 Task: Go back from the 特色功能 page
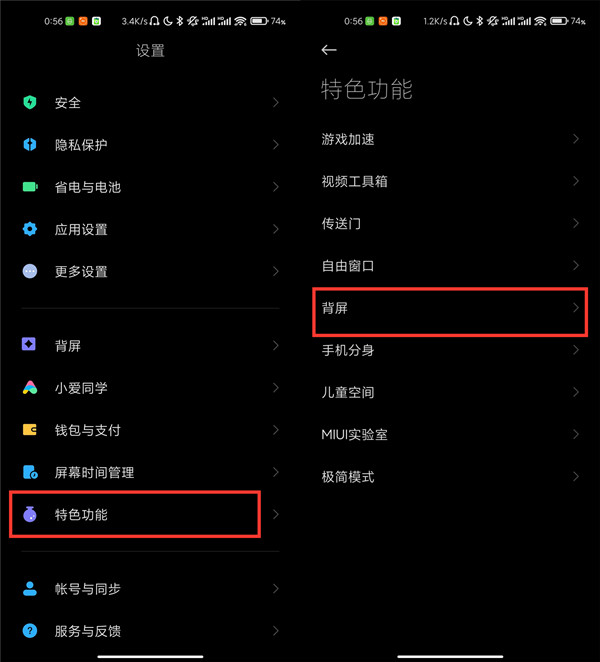click(329, 49)
